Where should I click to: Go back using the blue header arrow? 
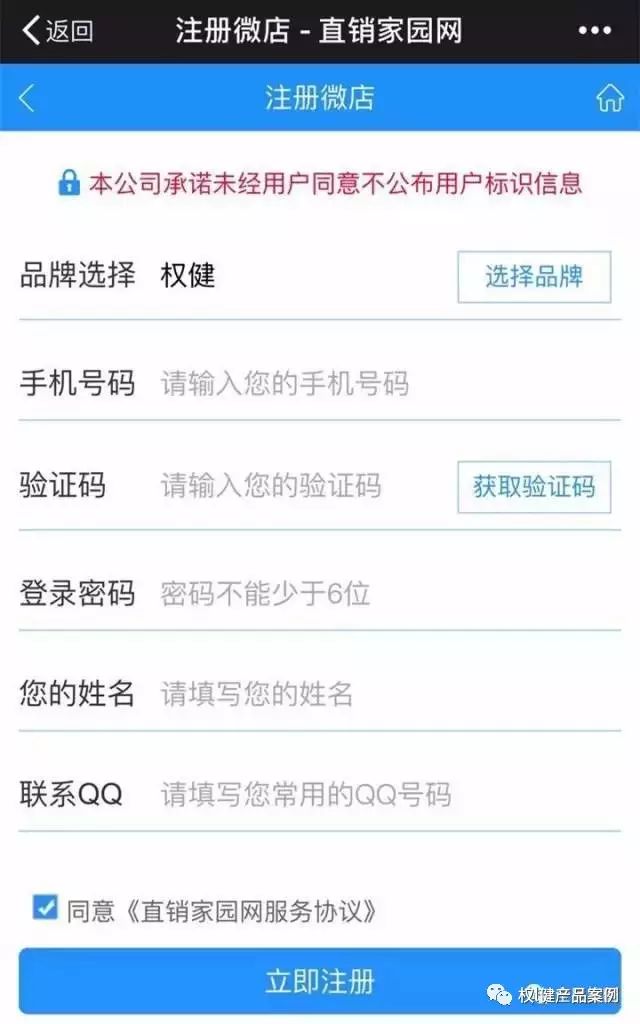click(27, 99)
